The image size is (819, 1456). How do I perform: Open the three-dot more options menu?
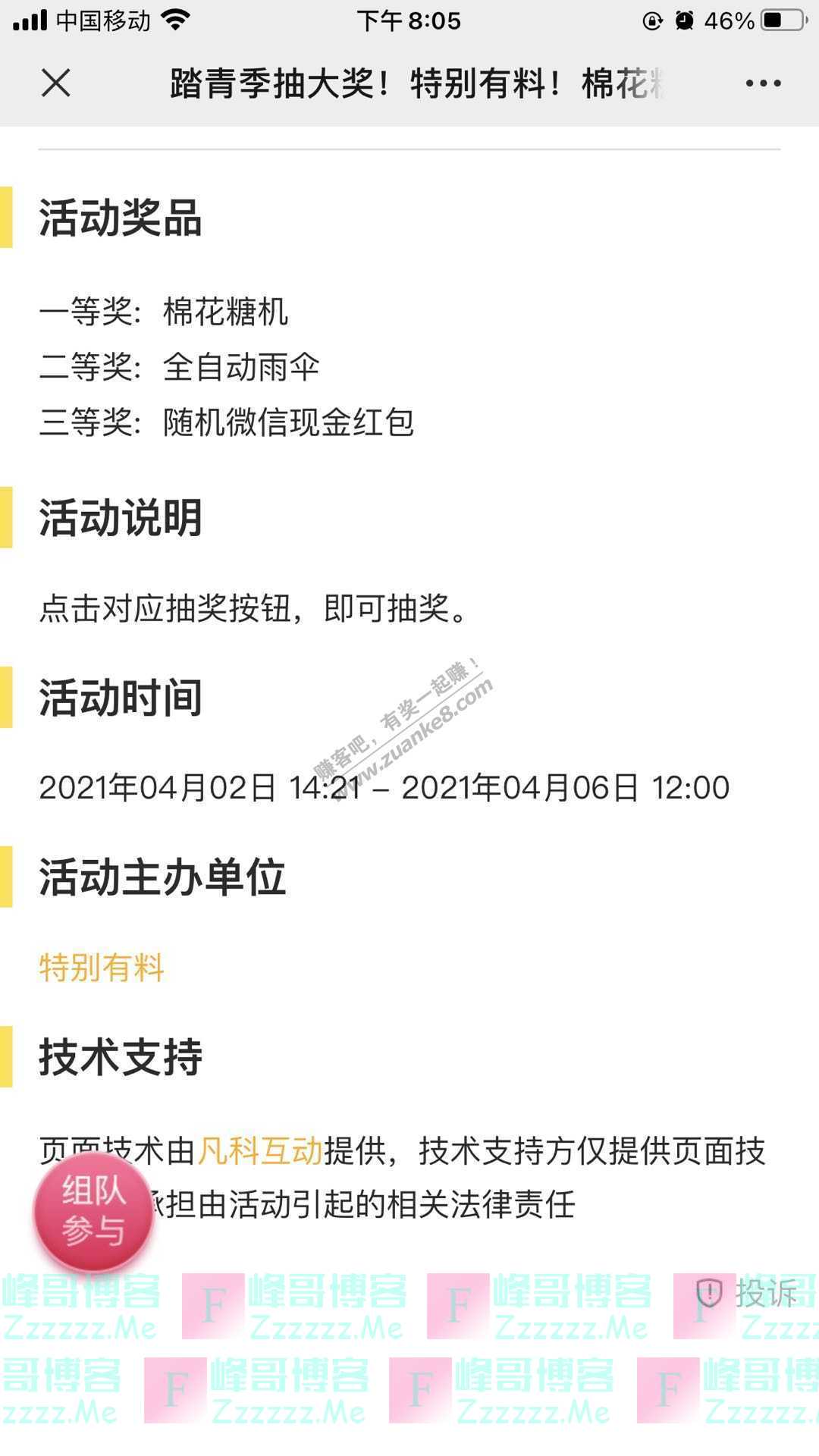(x=762, y=83)
